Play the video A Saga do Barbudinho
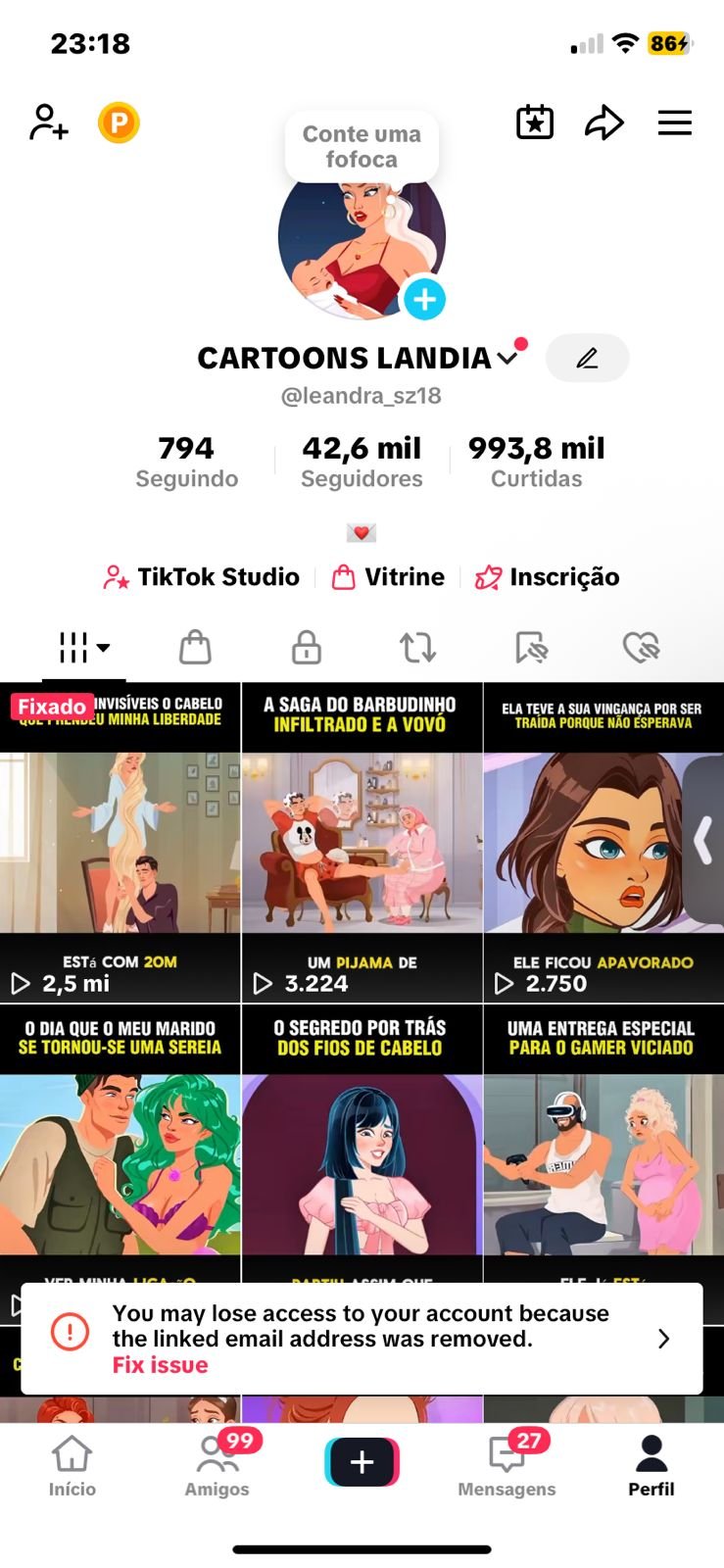Screen dimensions: 724x1568 click(x=362, y=843)
